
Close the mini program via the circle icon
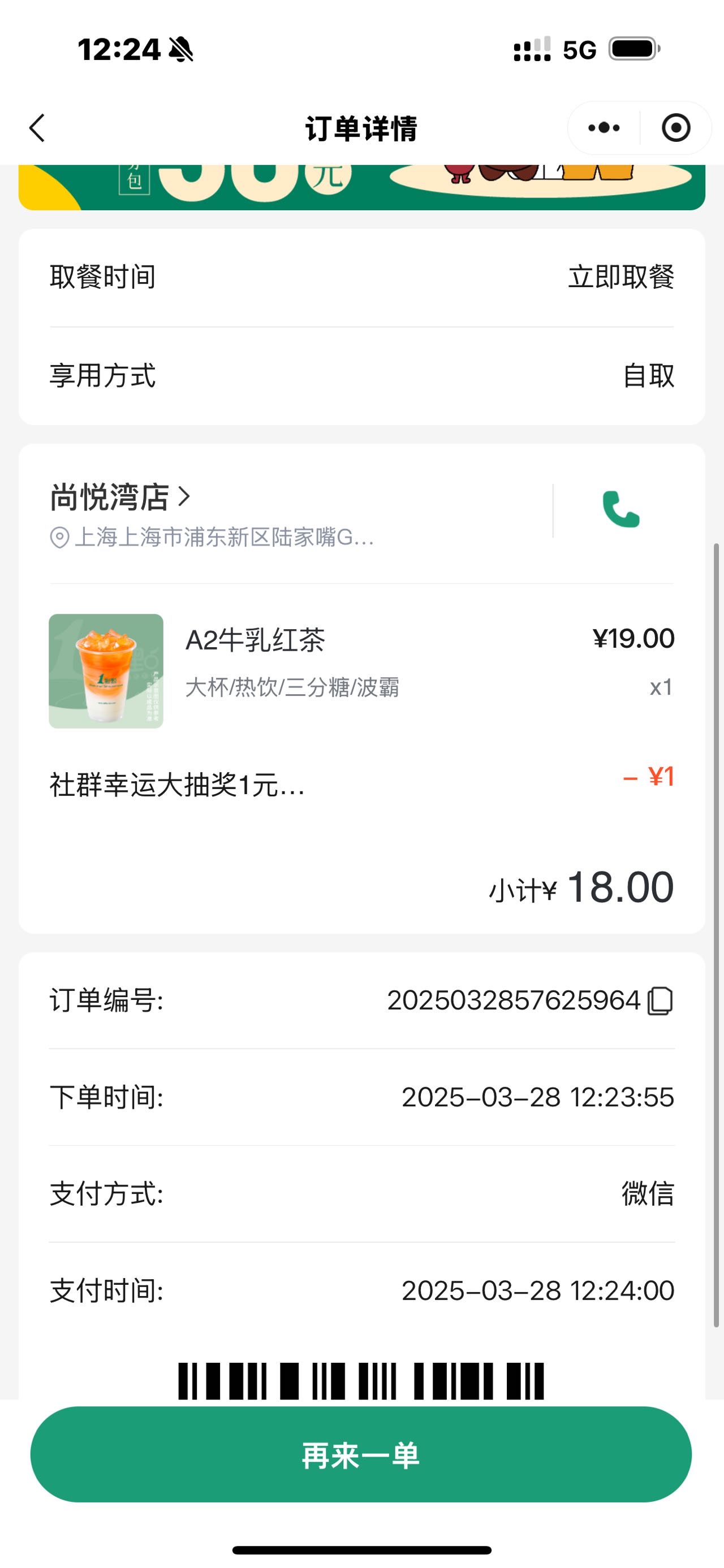[x=676, y=128]
